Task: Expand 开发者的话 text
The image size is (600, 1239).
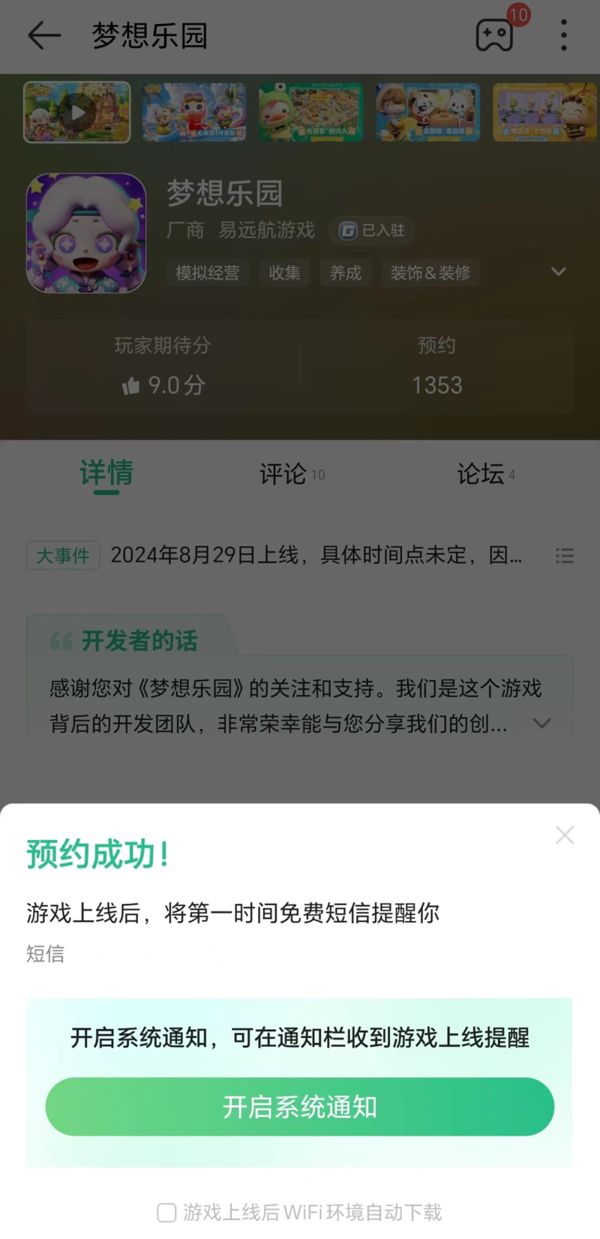Action: coord(542,723)
